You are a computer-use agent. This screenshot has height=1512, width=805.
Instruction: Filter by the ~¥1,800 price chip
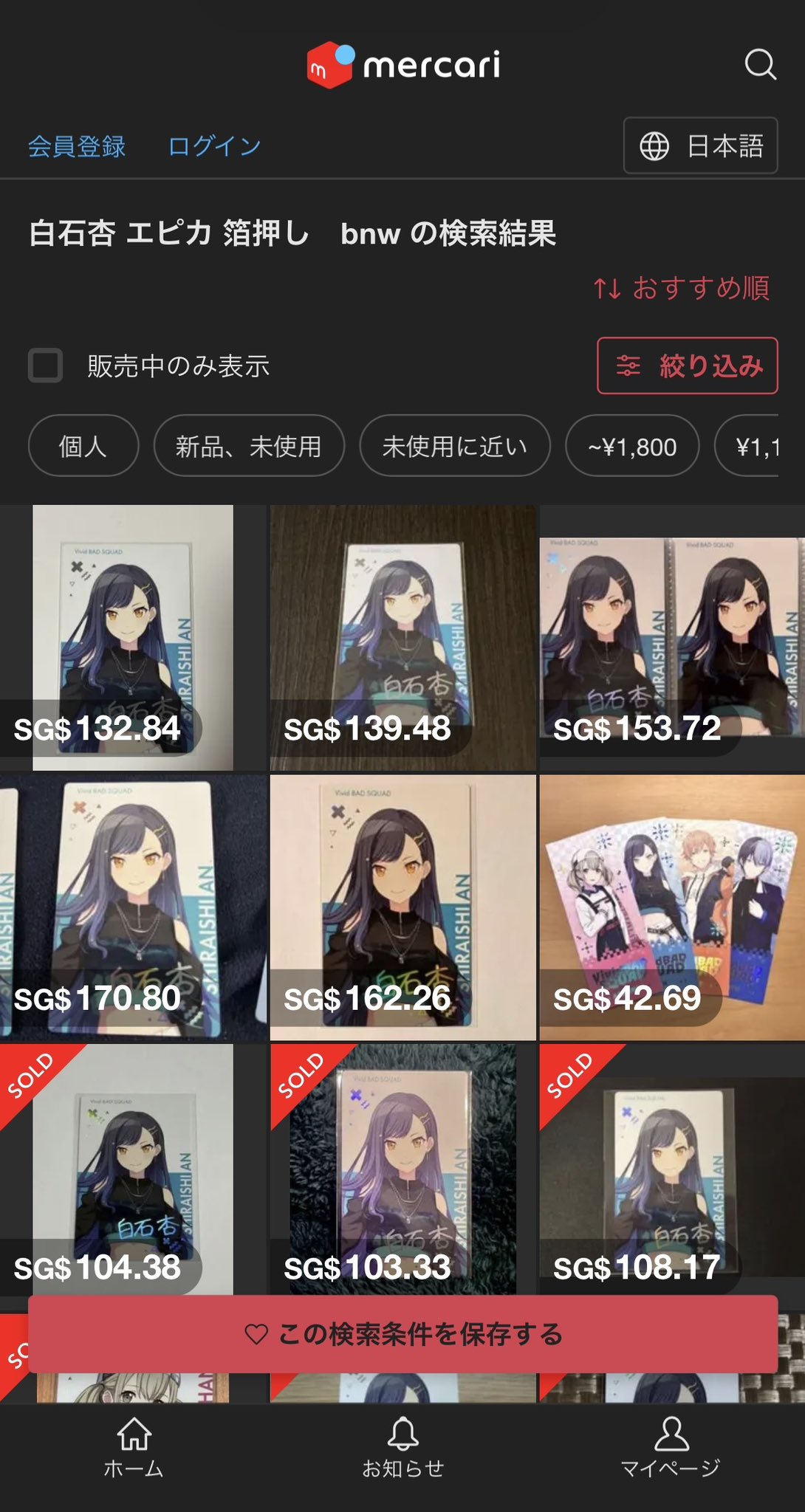tap(631, 446)
